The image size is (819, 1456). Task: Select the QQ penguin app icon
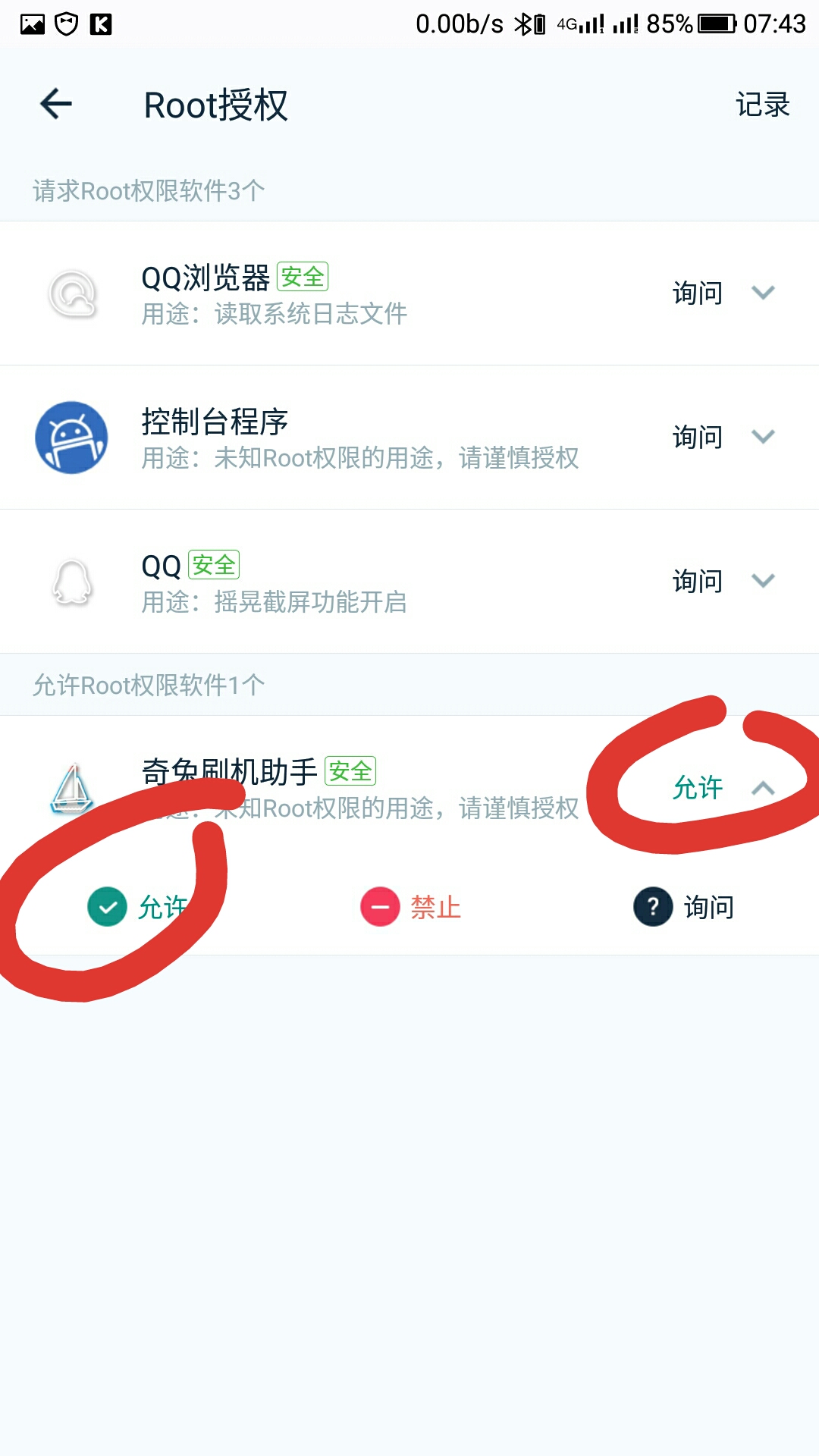click(x=72, y=580)
